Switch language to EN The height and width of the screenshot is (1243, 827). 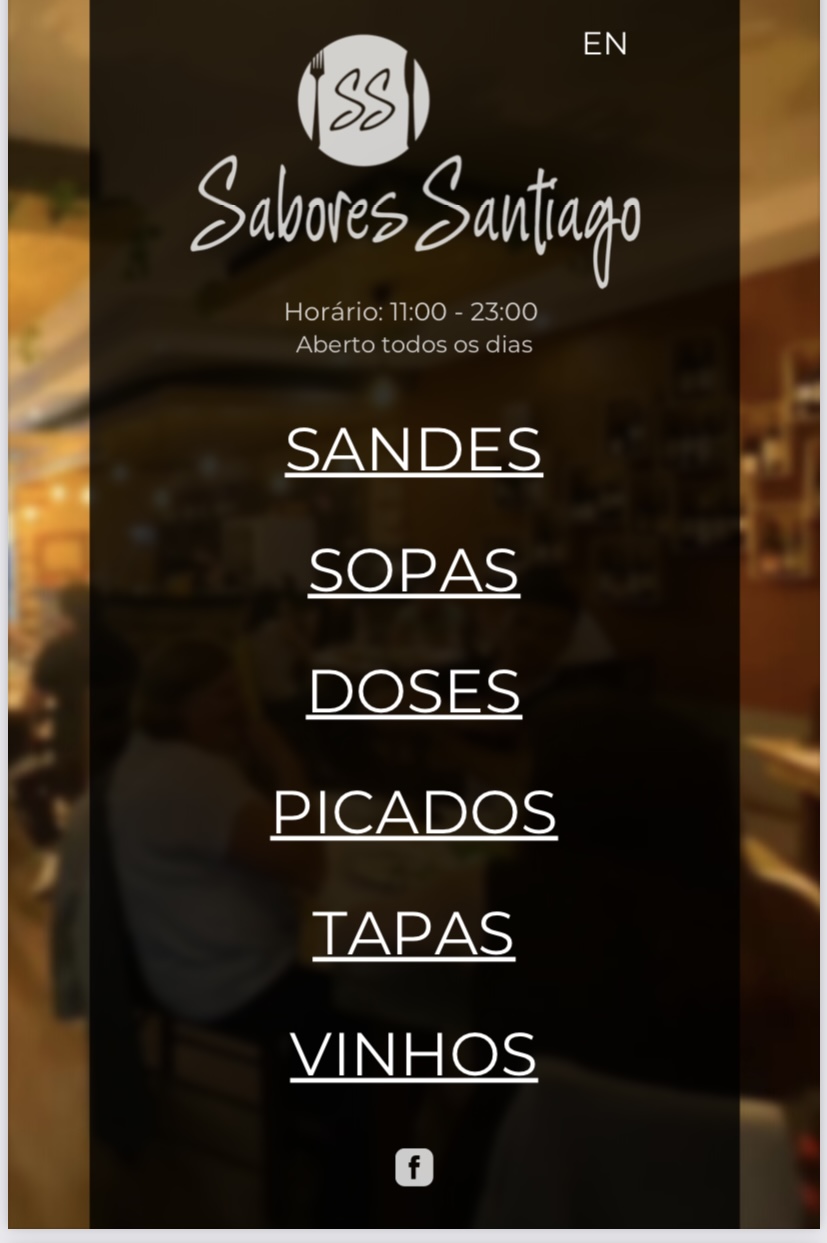[x=605, y=44]
